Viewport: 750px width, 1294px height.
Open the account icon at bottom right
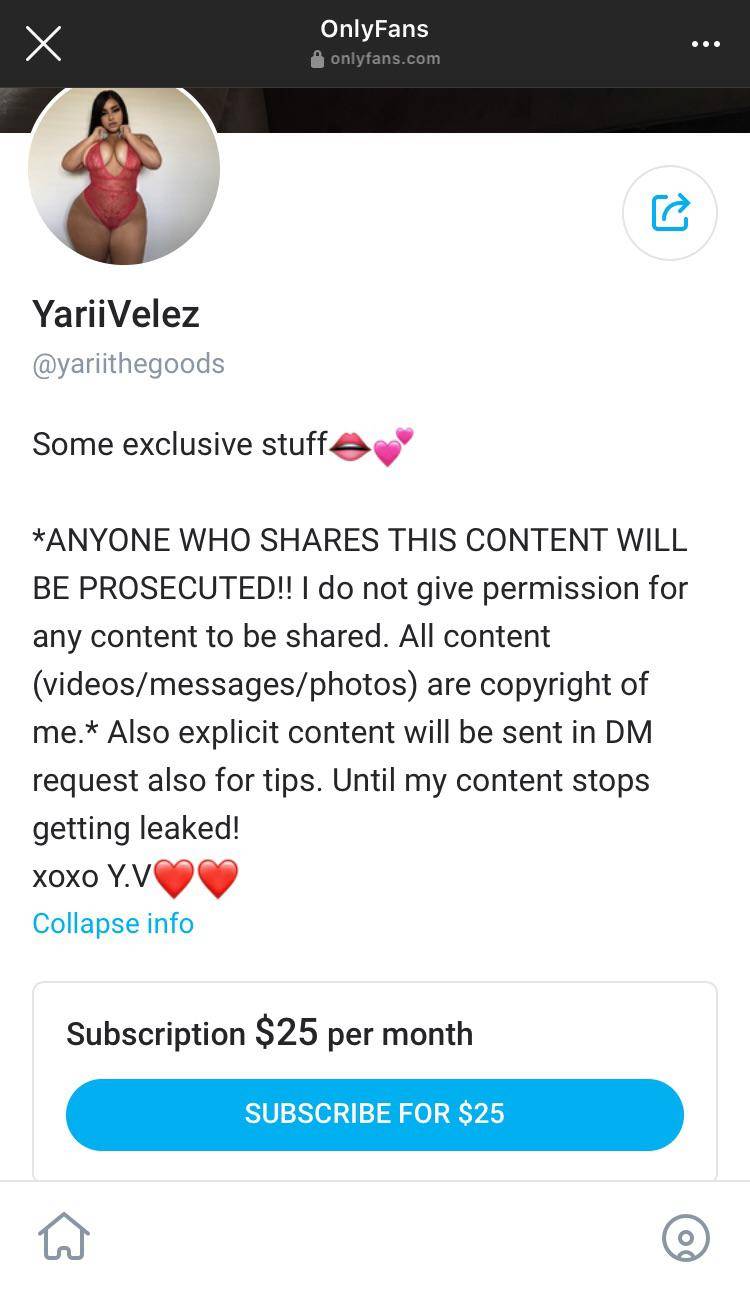685,1238
